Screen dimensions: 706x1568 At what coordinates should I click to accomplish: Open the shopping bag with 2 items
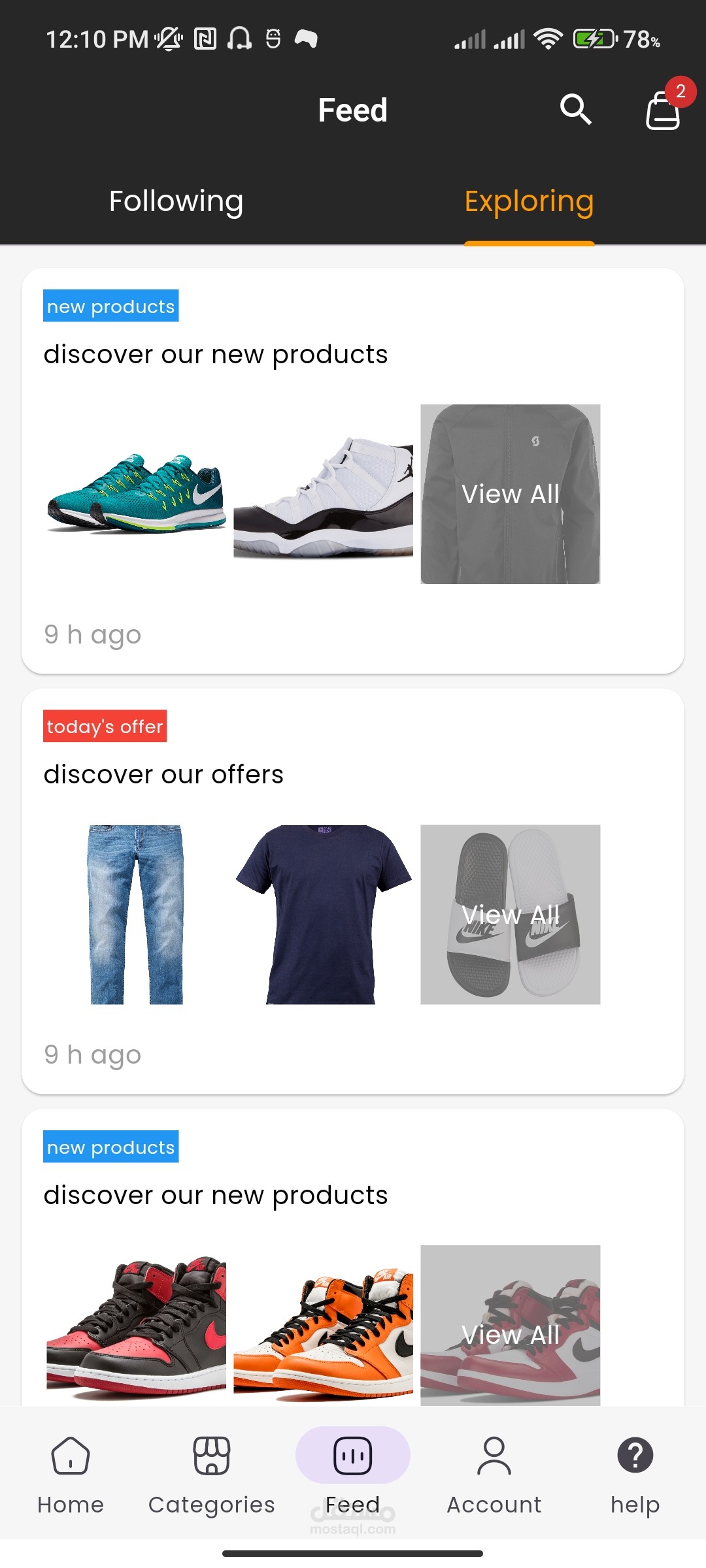click(664, 110)
